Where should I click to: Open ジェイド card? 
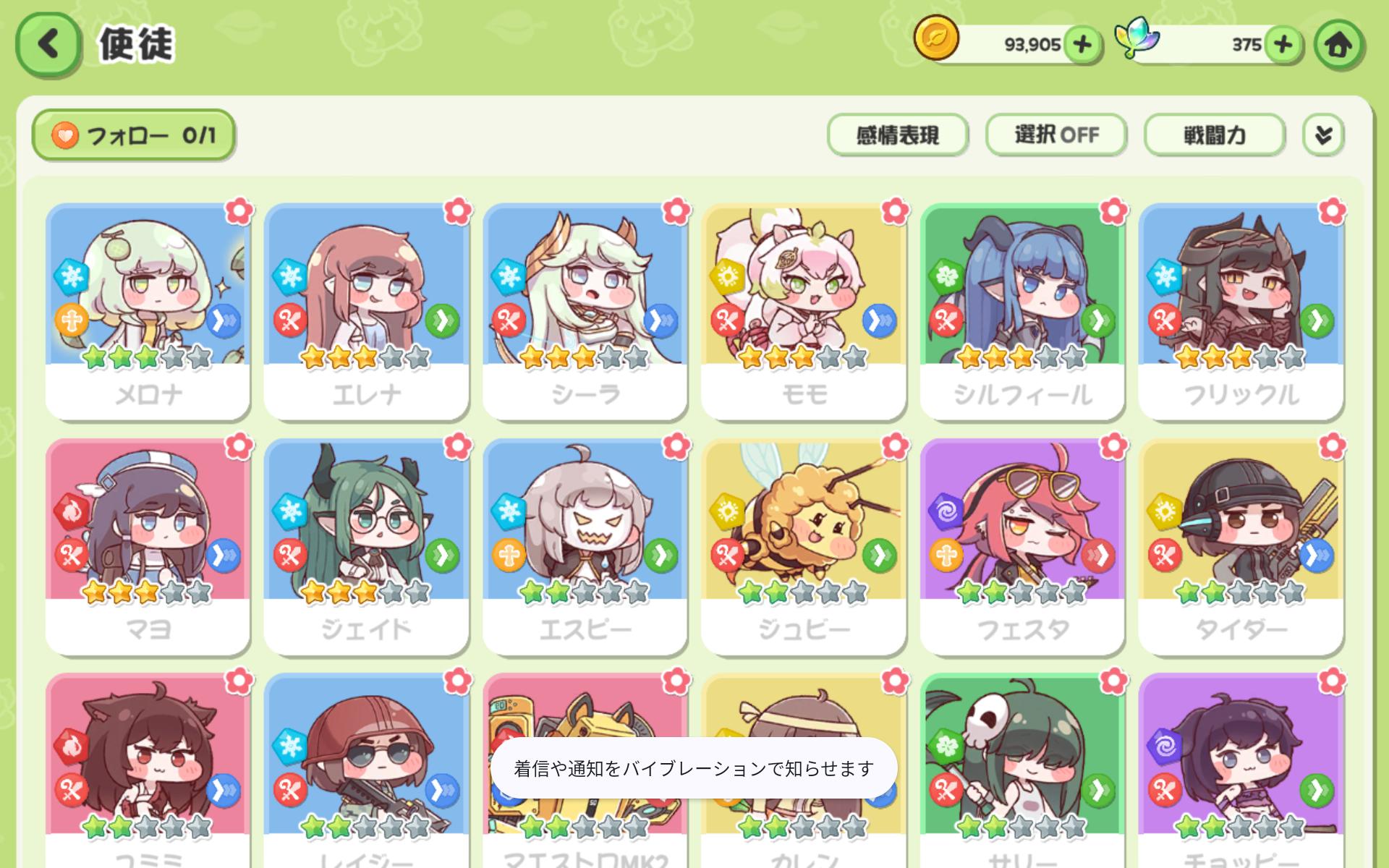[x=366, y=546]
